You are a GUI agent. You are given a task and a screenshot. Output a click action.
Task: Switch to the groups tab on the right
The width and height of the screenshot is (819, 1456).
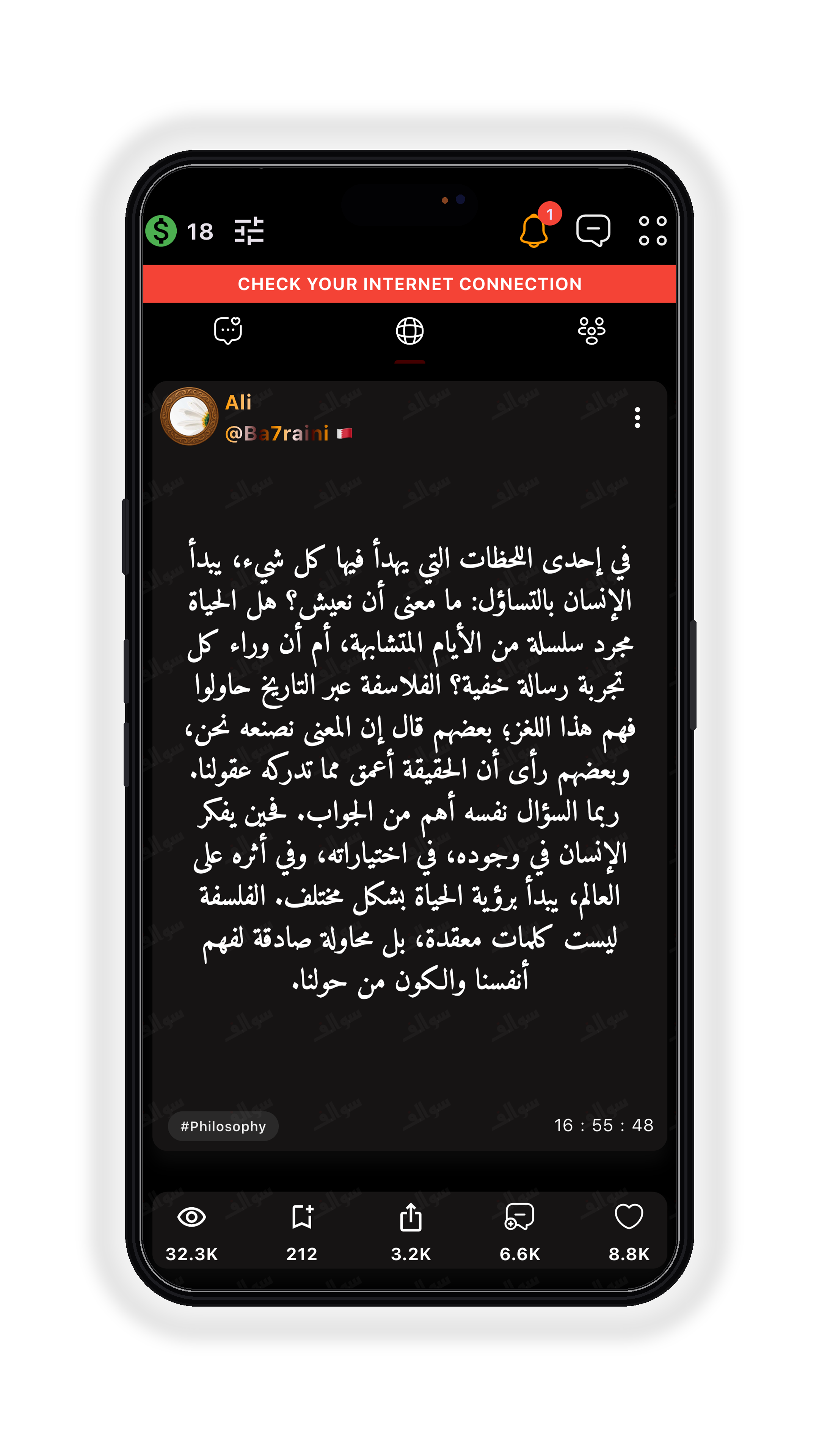point(592,331)
